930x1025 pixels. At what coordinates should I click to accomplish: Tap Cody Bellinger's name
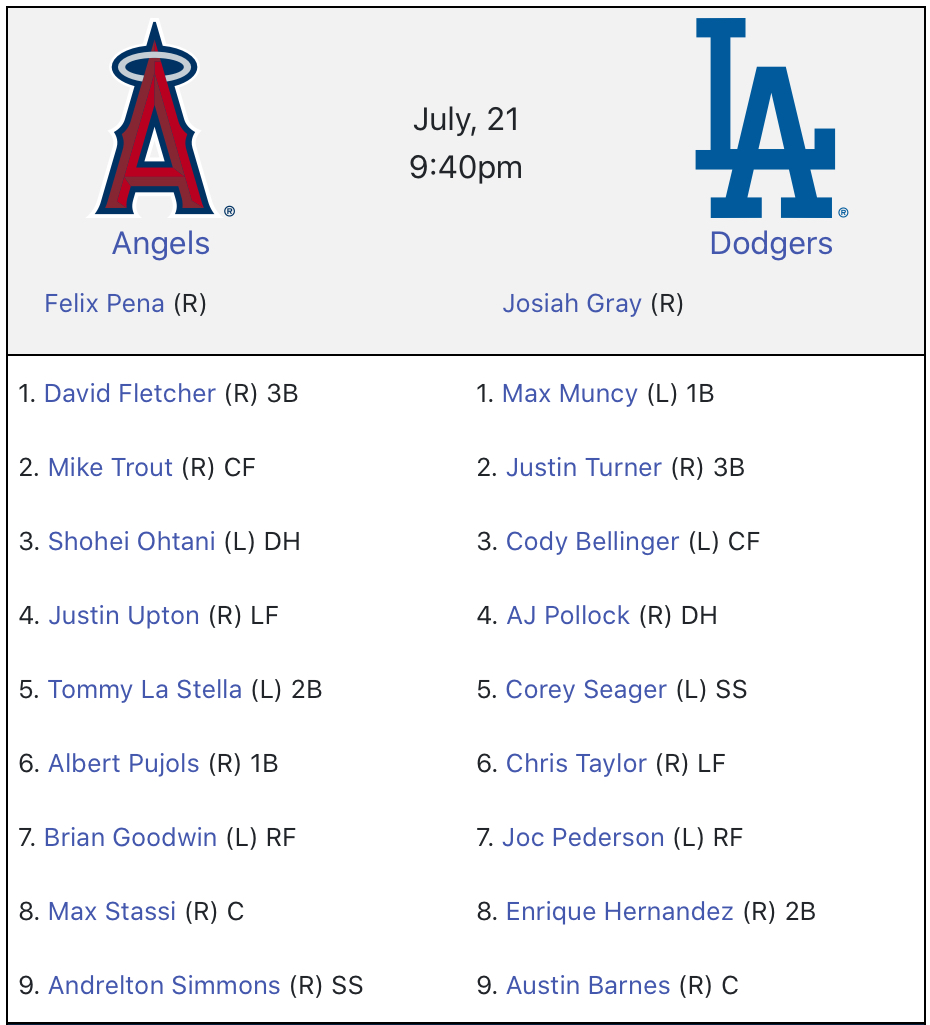593,542
